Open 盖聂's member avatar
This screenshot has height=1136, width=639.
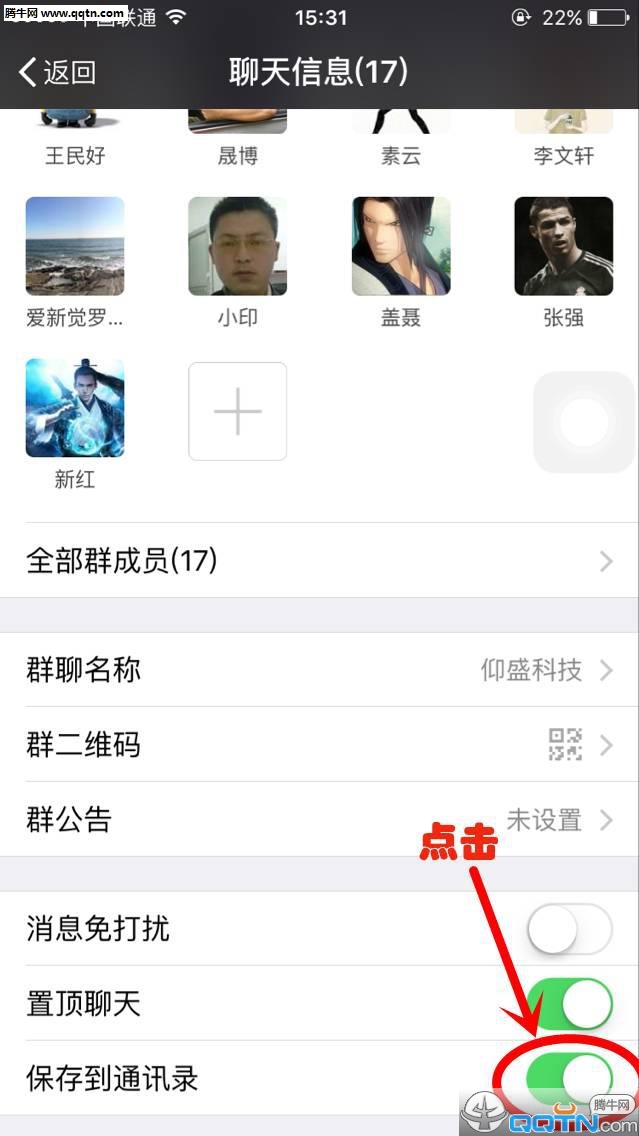coord(401,246)
